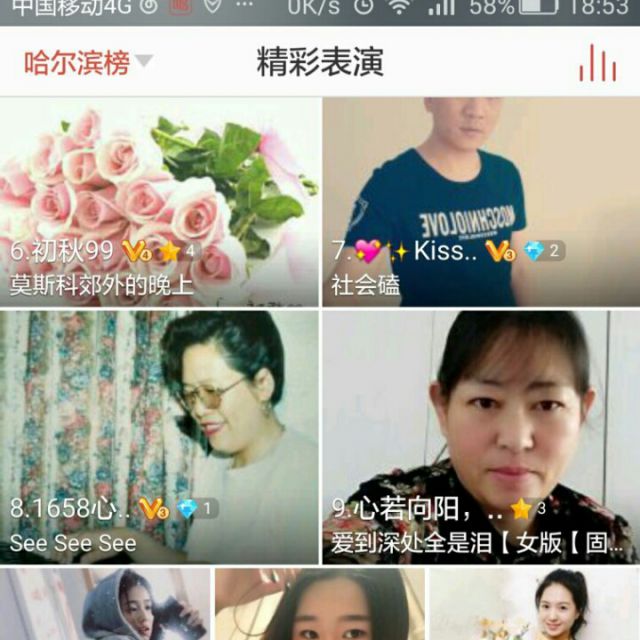Open the middle tile with a woman's close-up

click(320, 605)
